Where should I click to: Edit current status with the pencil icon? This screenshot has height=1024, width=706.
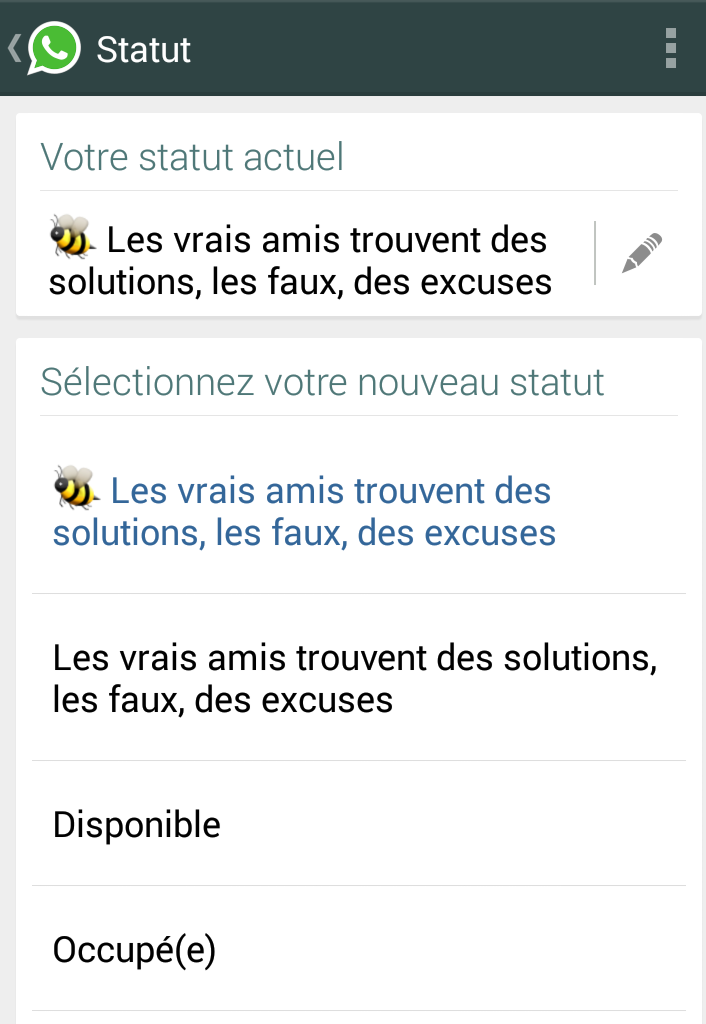pyautogui.click(x=642, y=254)
